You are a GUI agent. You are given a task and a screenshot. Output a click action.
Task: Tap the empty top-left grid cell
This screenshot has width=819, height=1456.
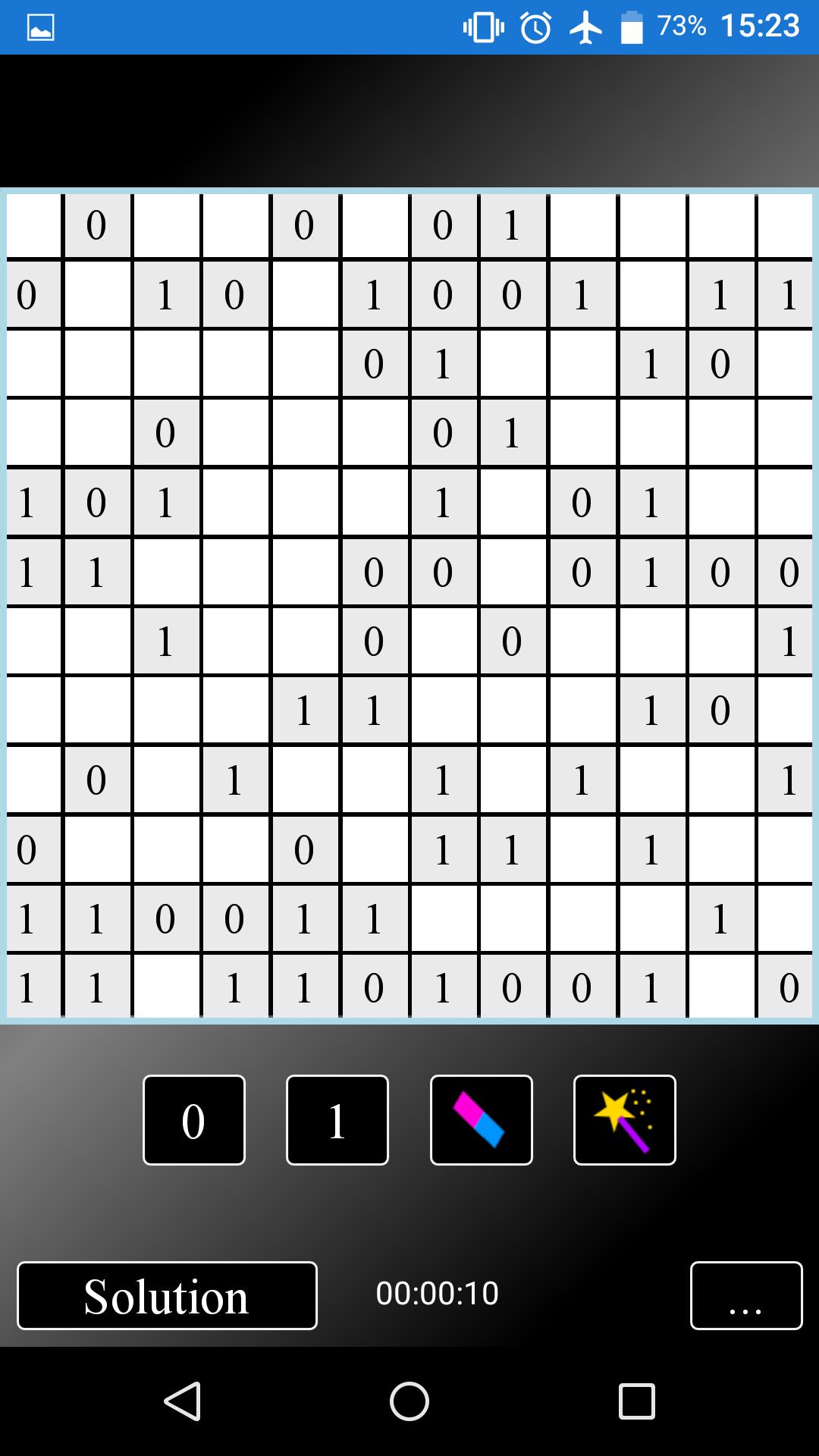click(33, 226)
